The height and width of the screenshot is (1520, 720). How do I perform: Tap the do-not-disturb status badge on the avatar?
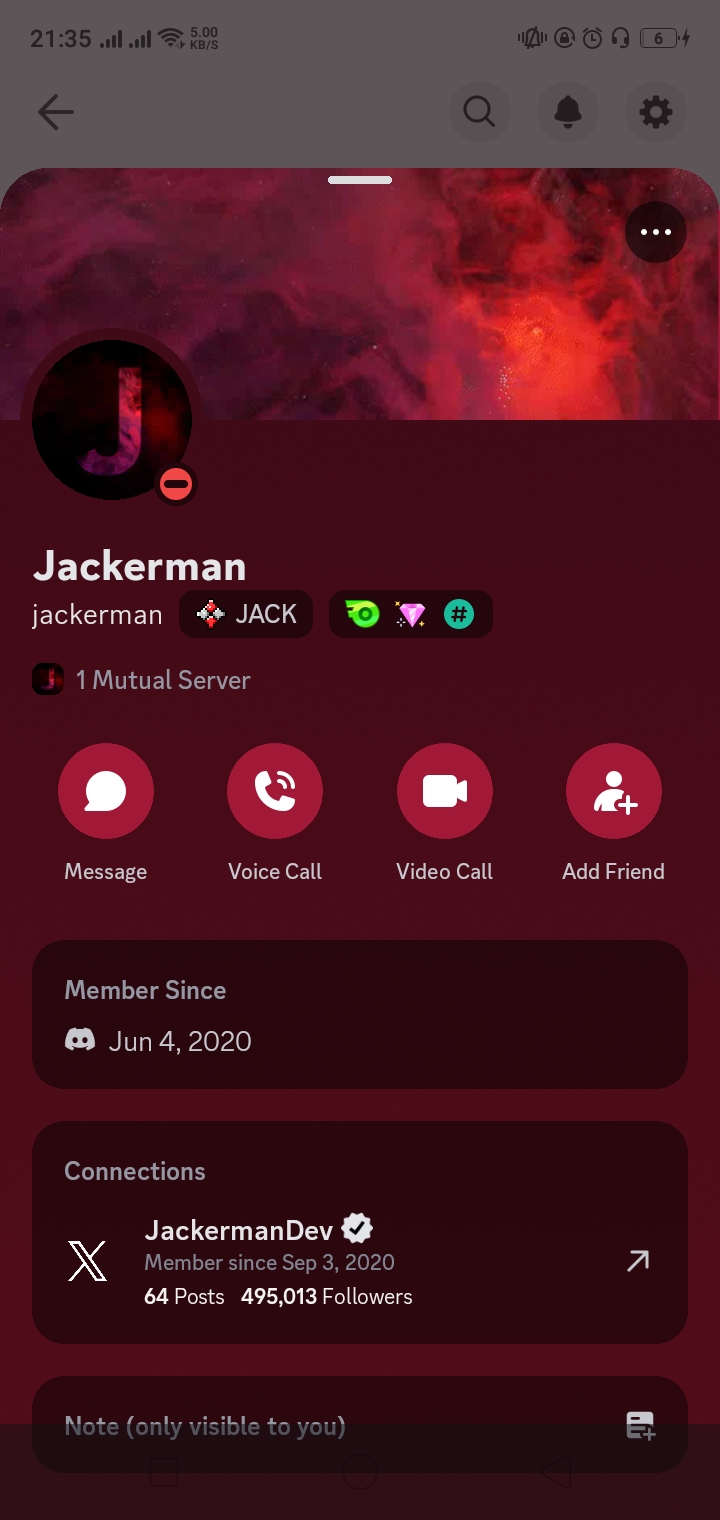tap(176, 484)
